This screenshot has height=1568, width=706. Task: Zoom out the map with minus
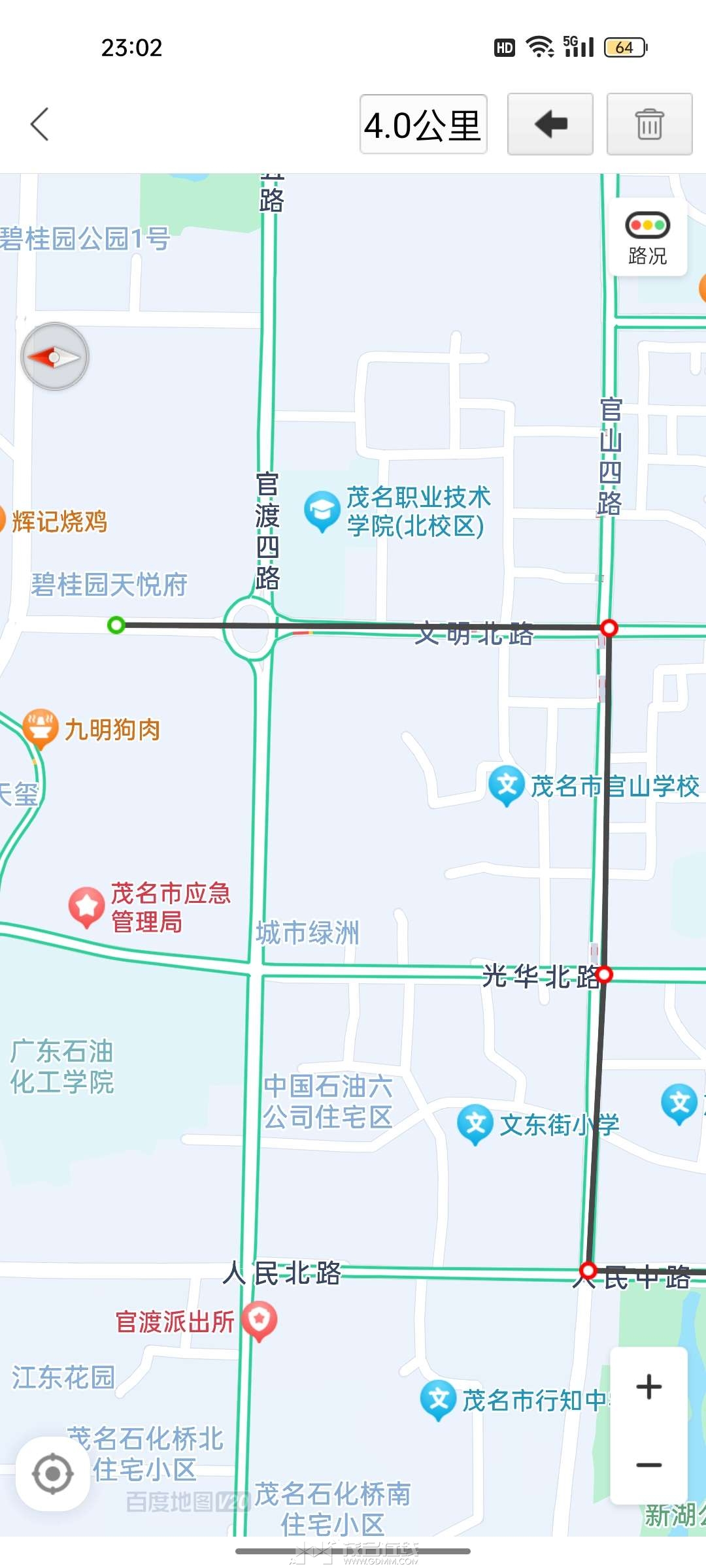(648, 1465)
